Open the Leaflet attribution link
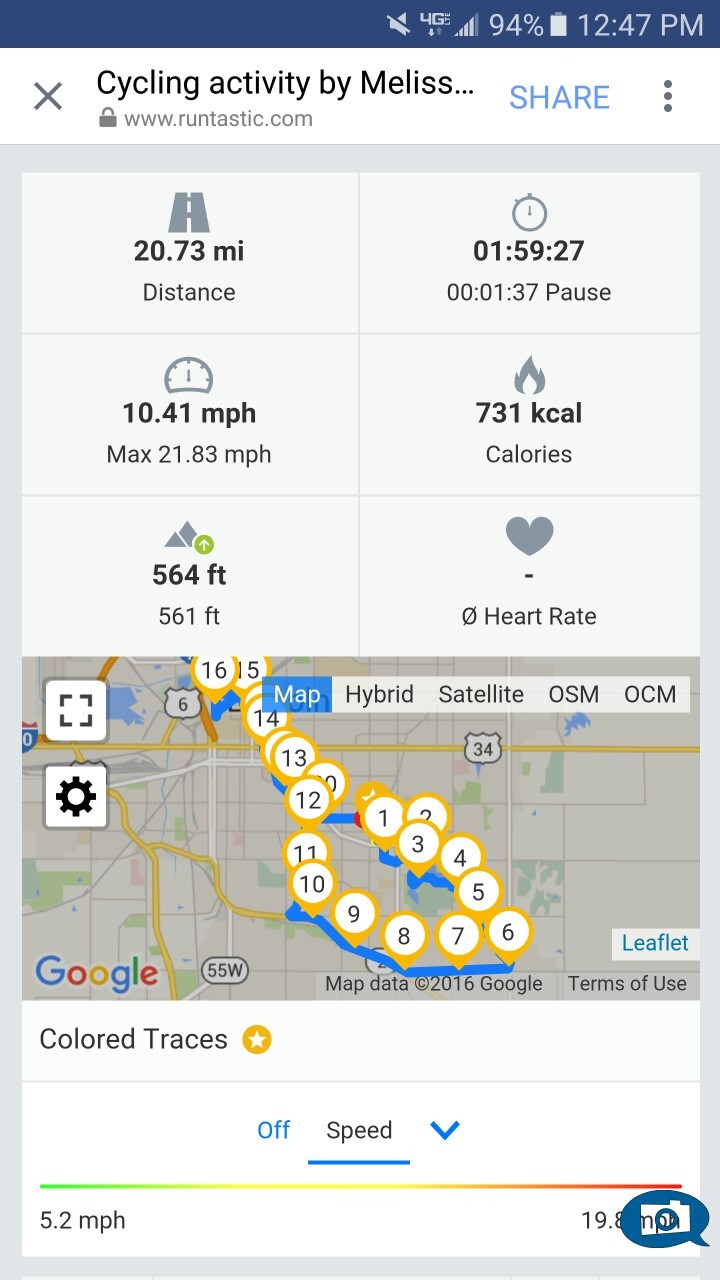Image resolution: width=720 pixels, height=1280 pixels. (x=655, y=943)
